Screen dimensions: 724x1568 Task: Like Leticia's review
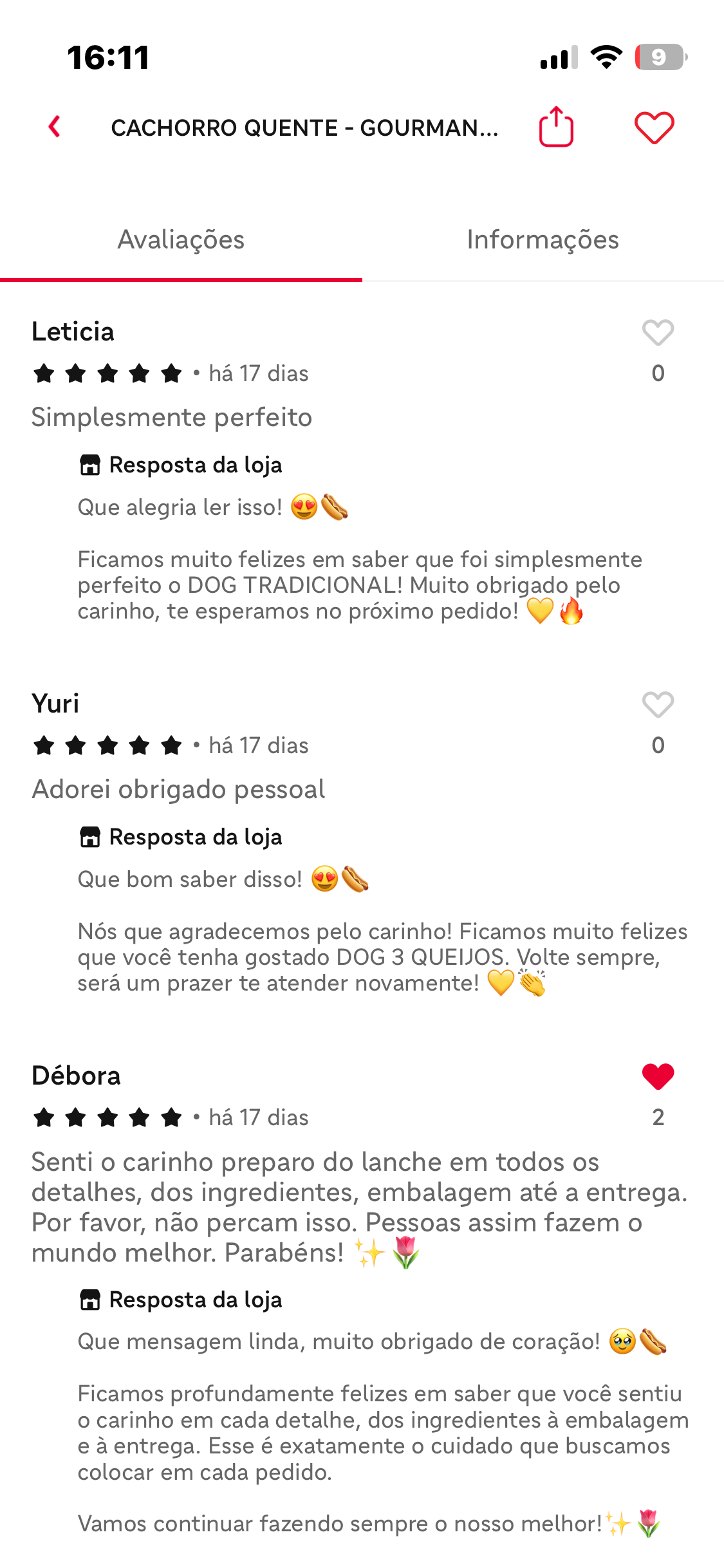(x=658, y=333)
